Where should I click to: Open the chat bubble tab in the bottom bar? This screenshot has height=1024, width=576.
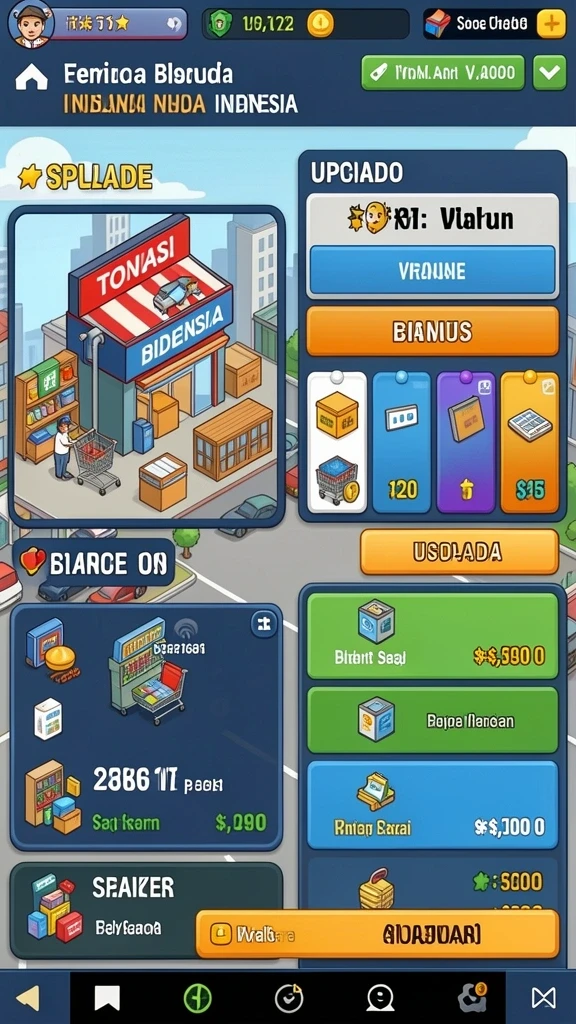coord(379,998)
